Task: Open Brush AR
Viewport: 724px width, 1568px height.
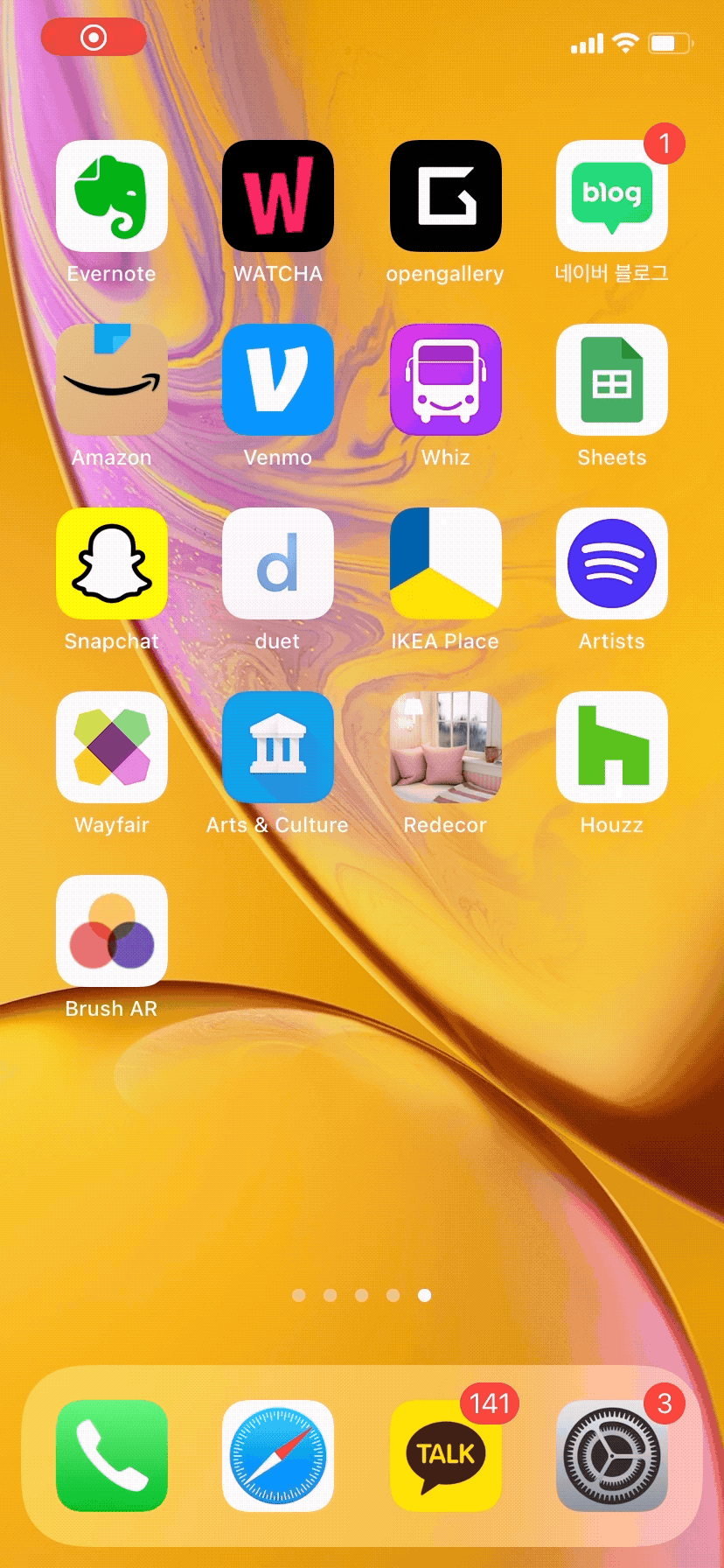Action: coord(112,931)
